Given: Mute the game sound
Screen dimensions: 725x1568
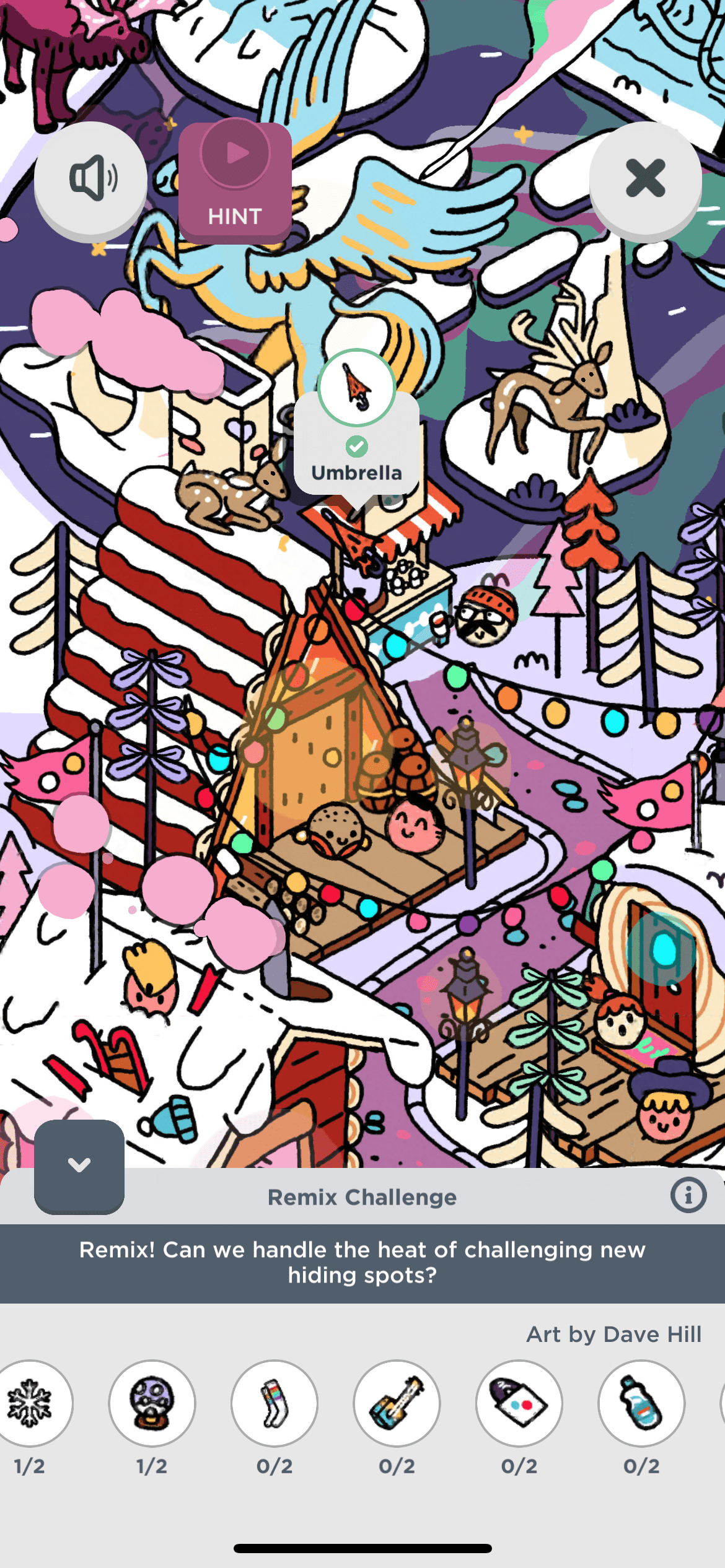Looking at the screenshot, I should (90, 179).
